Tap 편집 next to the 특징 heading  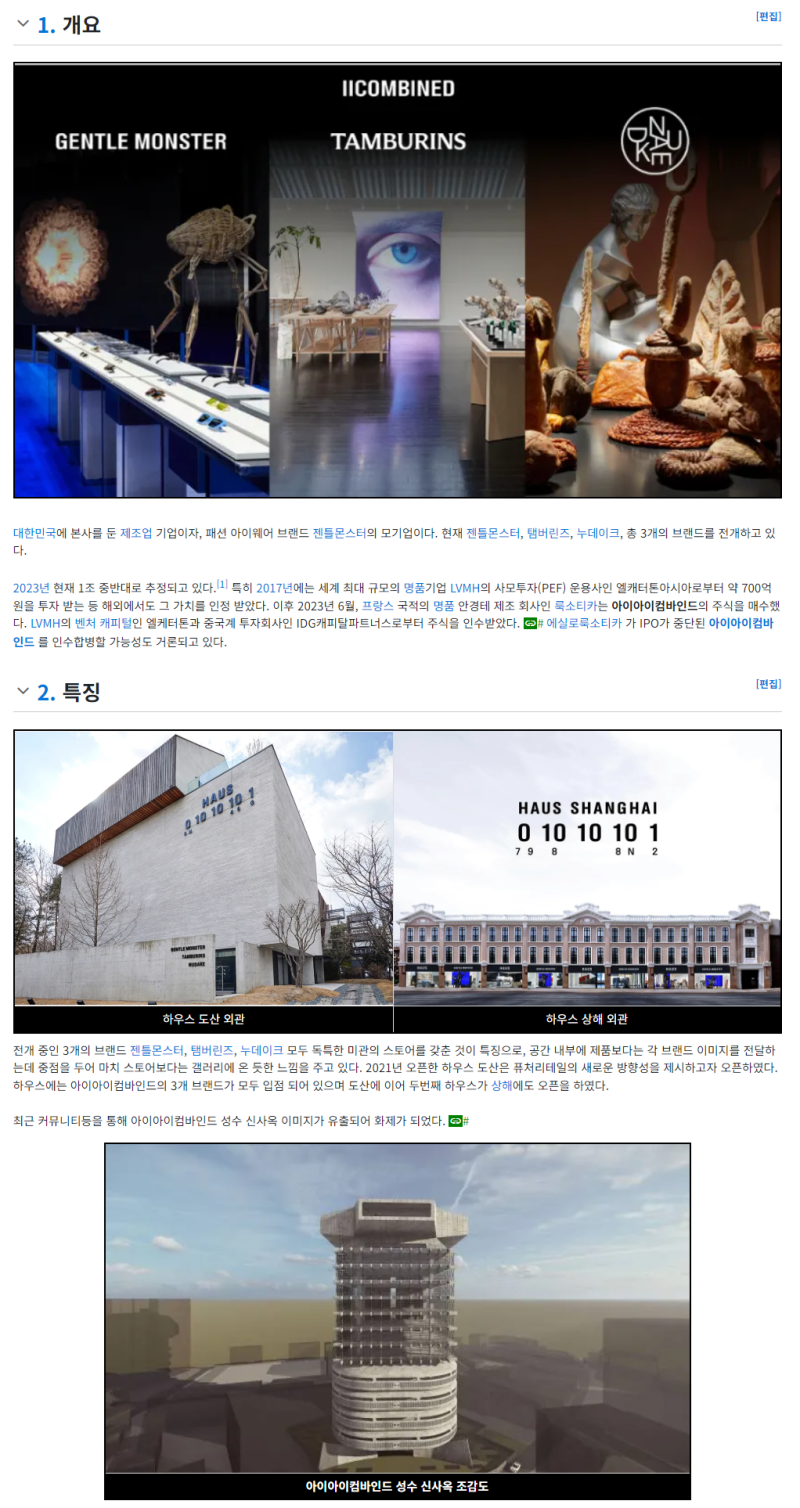(768, 684)
